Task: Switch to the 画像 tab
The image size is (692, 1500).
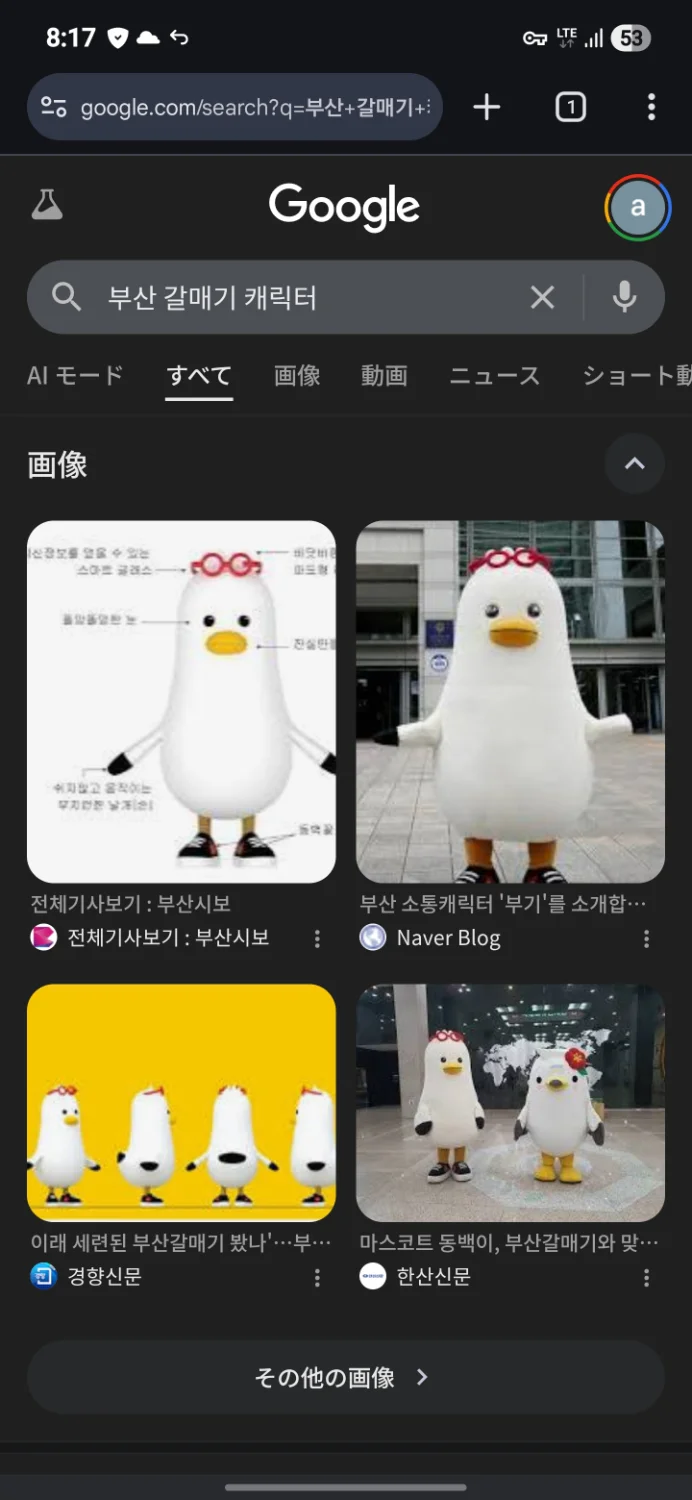Action: click(297, 376)
